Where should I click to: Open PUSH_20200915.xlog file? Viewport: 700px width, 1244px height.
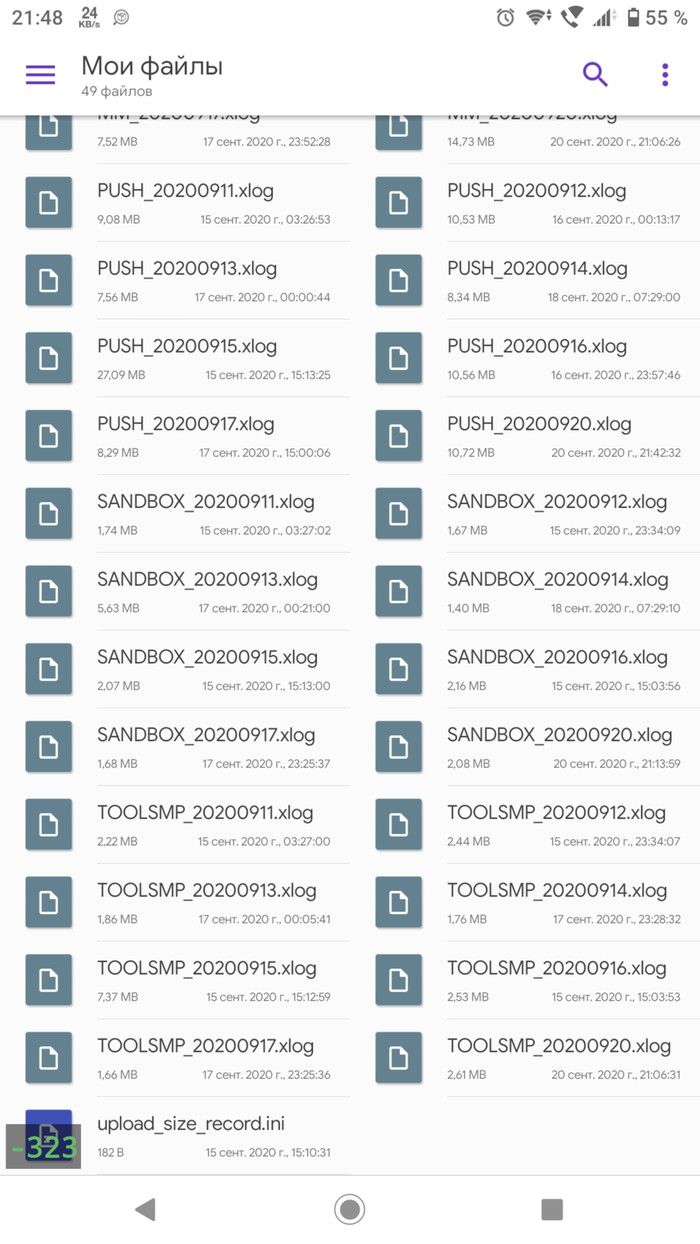(187, 357)
